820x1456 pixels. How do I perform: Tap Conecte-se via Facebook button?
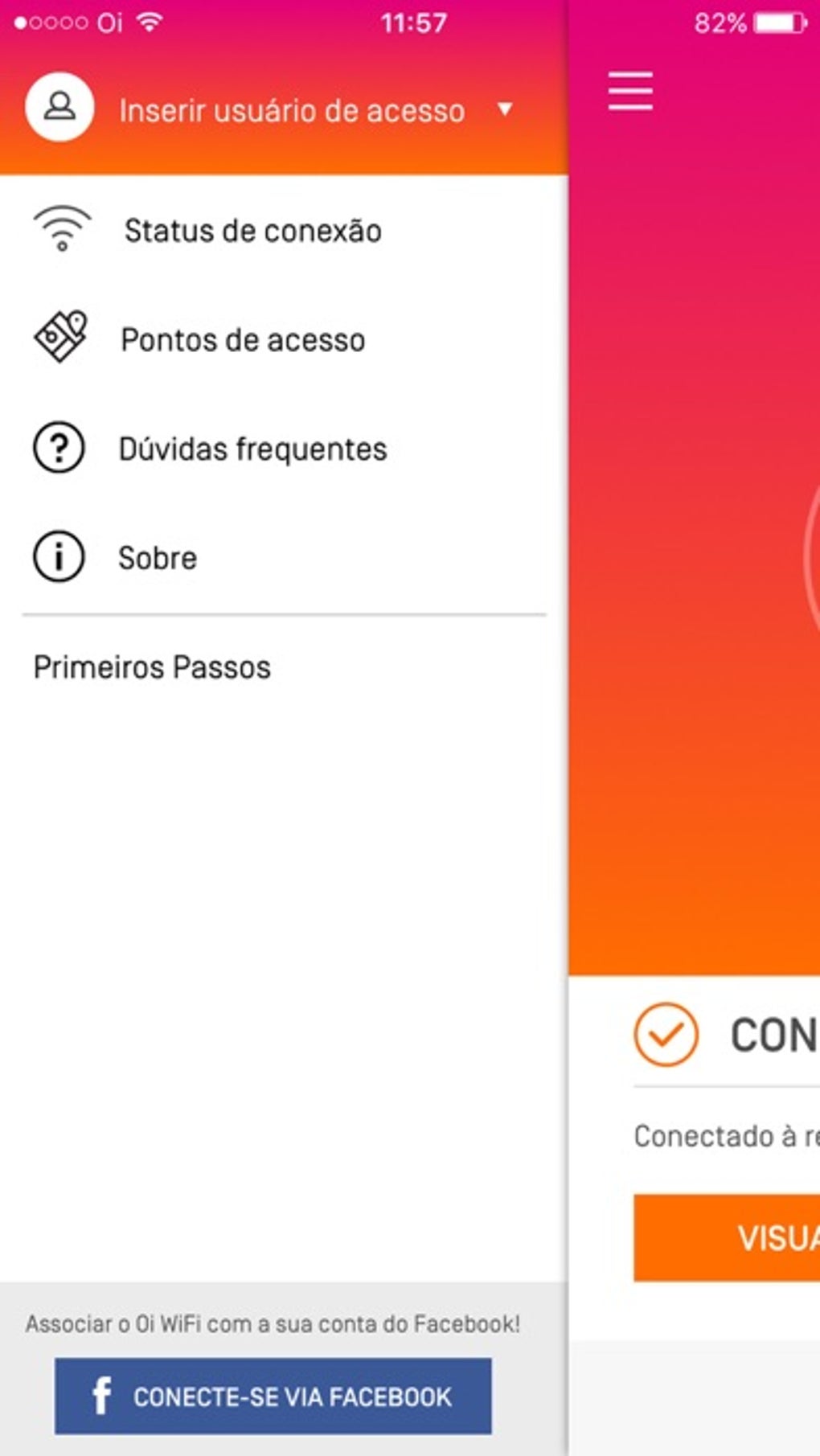(273, 1397)
